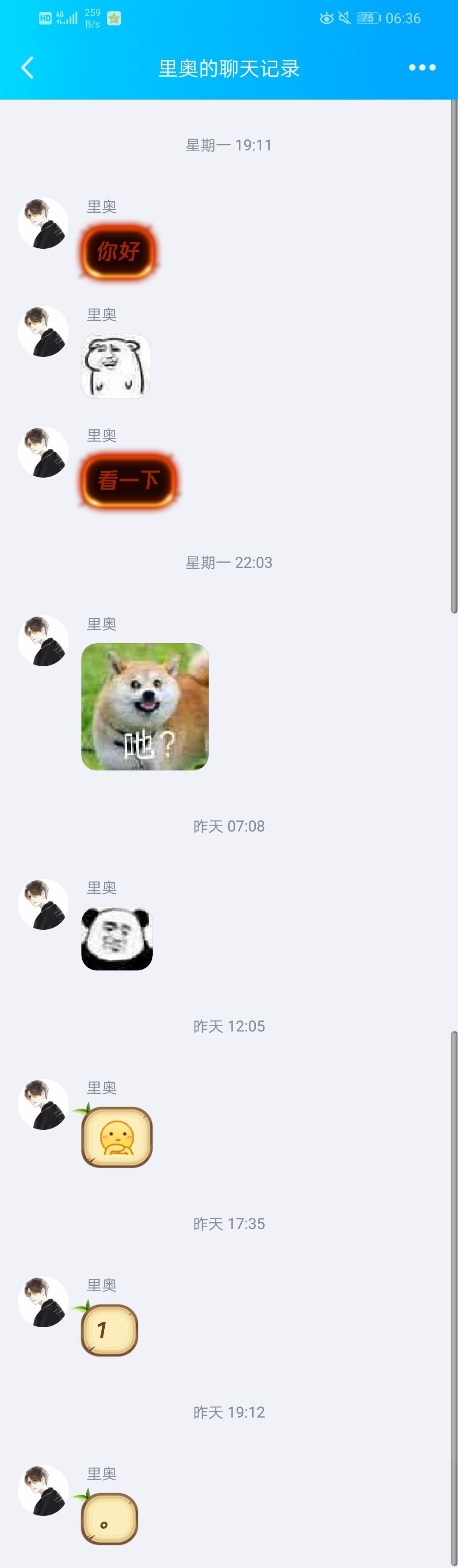Tap 里奥's avatar beside 你好 message
The height and width of the screenshot is (1568, 458).
click(43, 223)
